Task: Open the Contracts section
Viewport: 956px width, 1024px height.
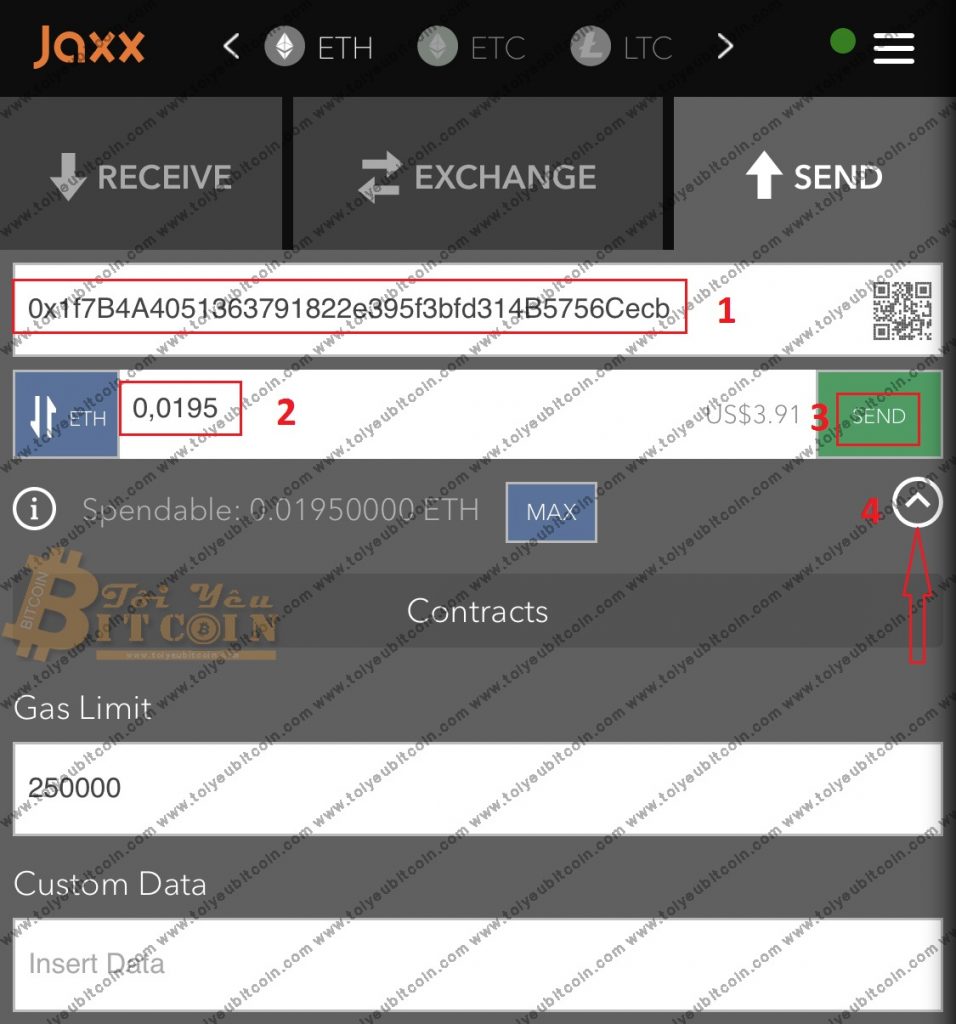Action: [478, 611]
